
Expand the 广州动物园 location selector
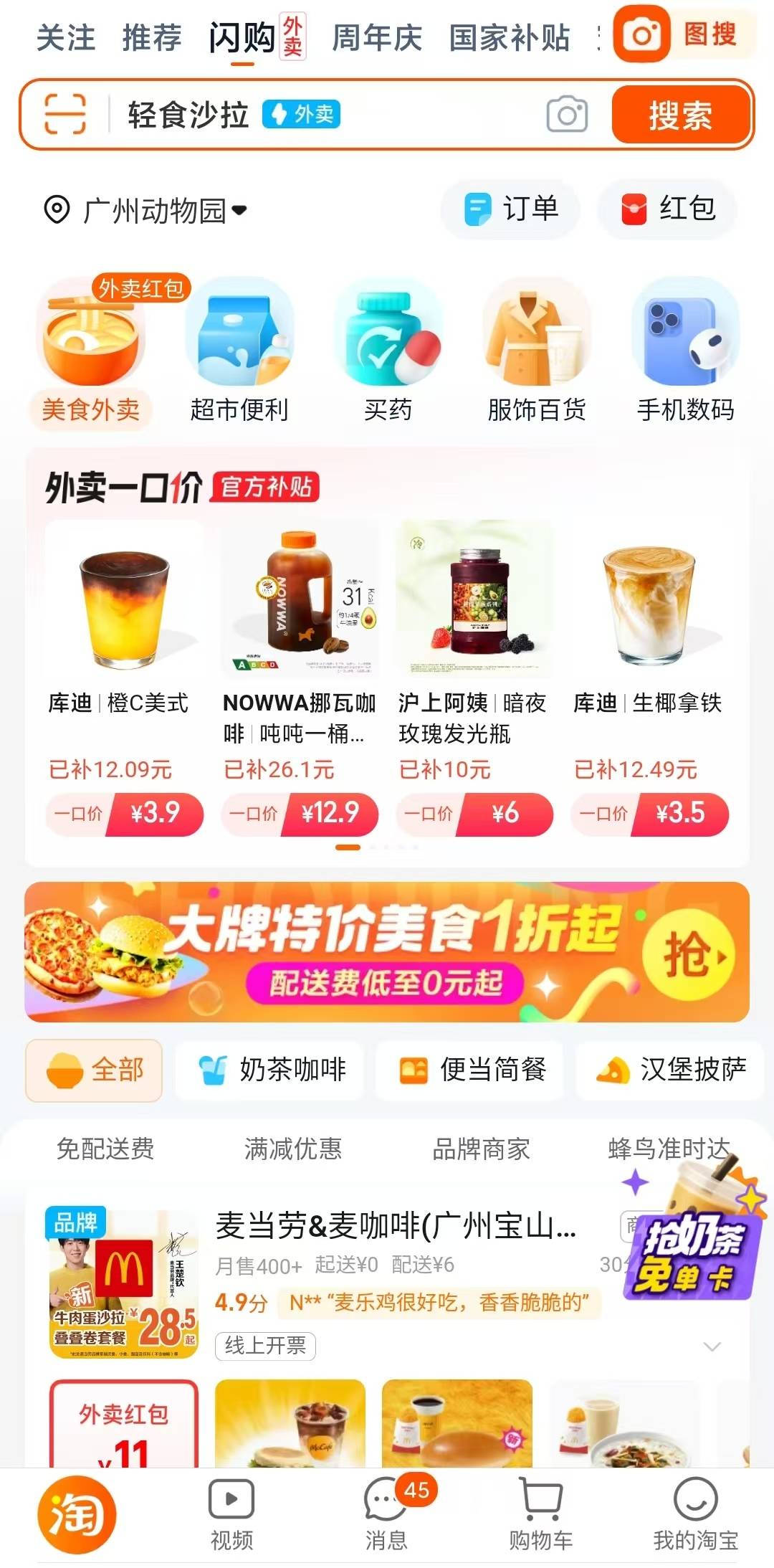pyautogui.click(x=147, y=210)
